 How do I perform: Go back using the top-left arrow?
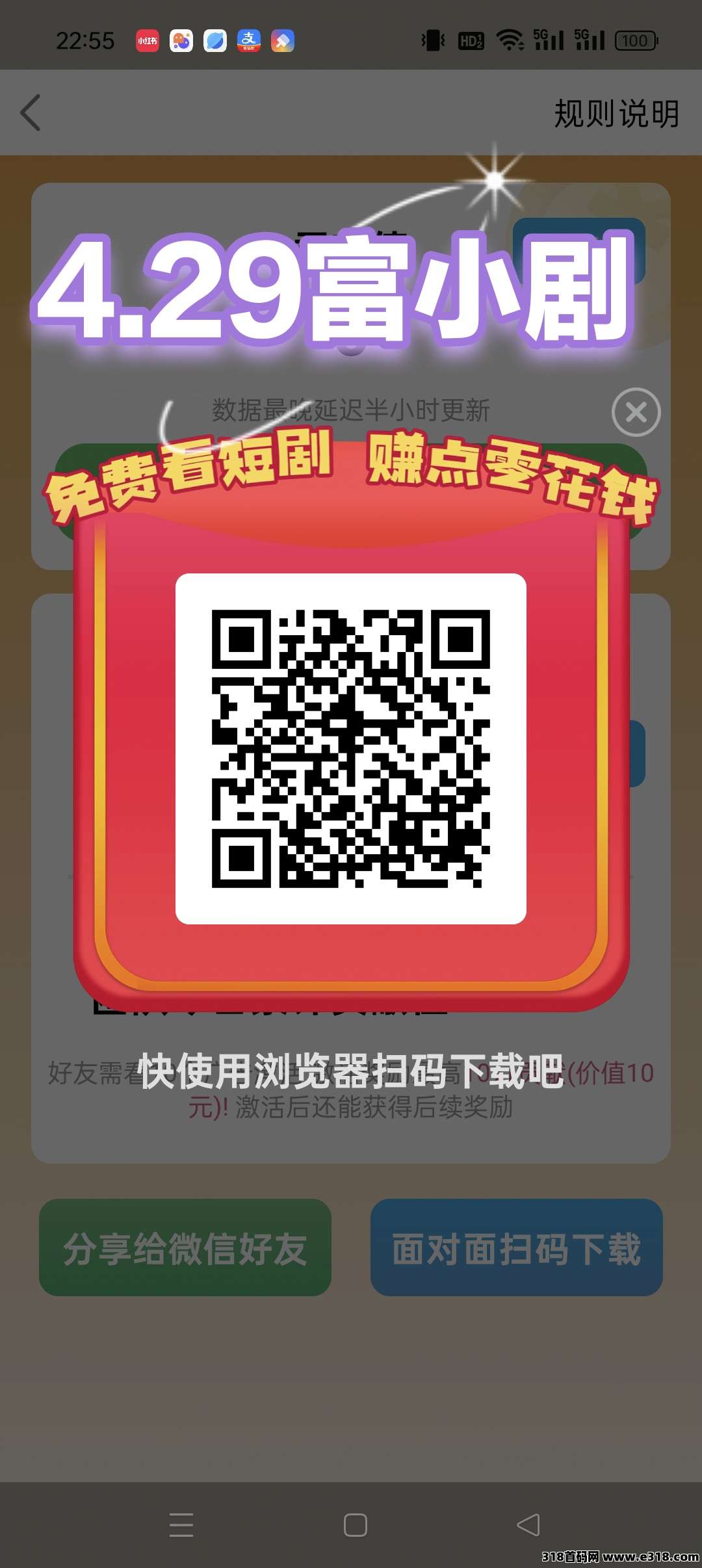point(31,112)
